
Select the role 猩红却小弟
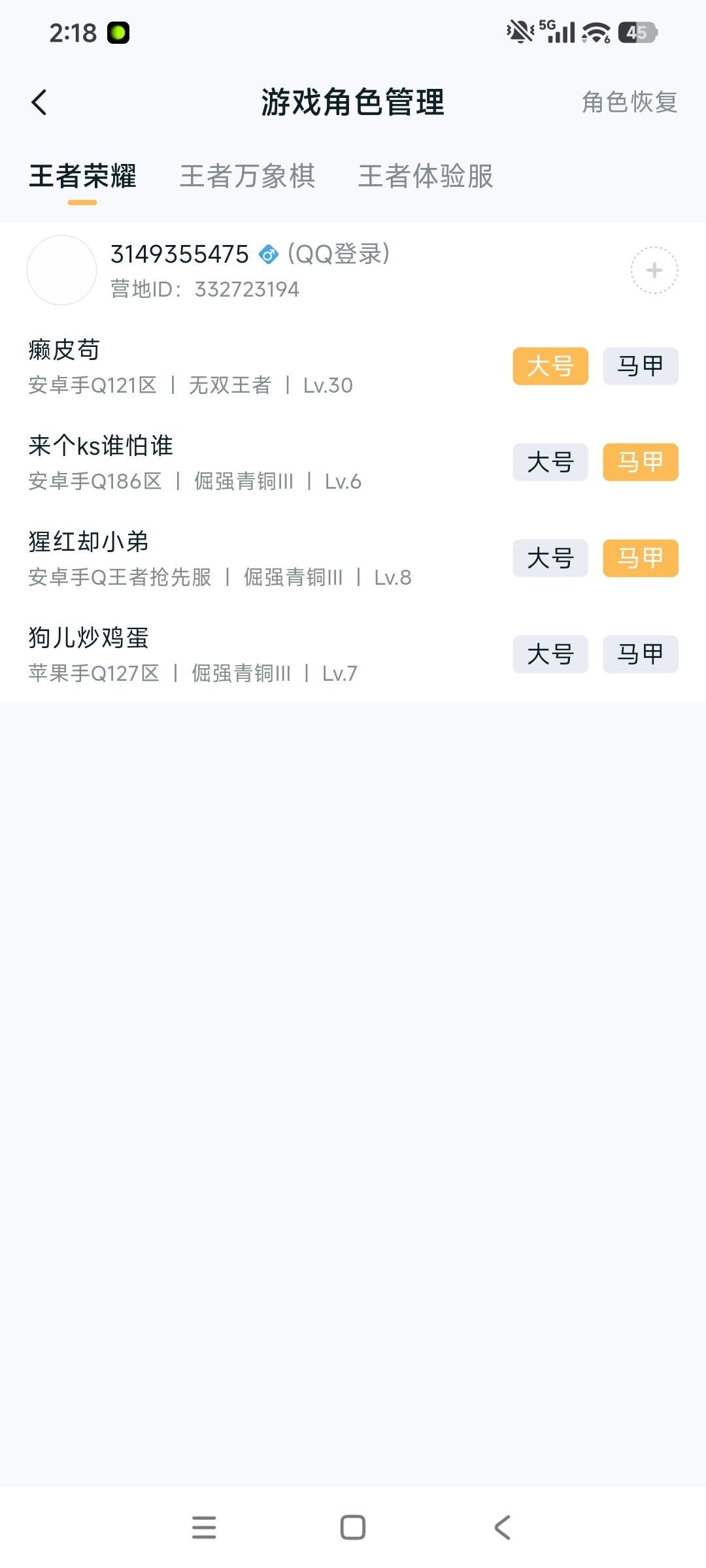[x=88, y=541]
